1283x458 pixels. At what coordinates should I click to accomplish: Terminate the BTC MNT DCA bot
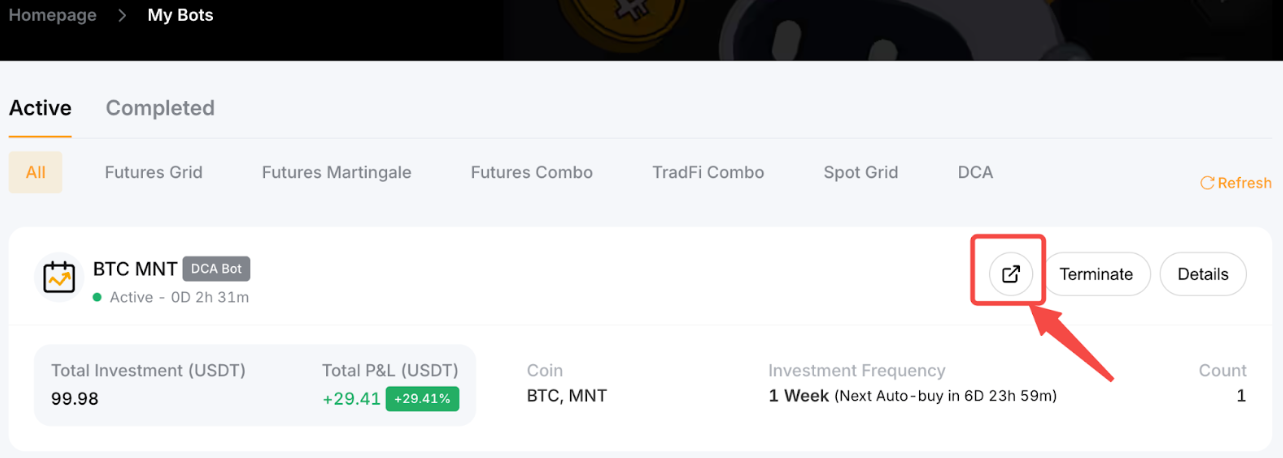coord(1096,274)
